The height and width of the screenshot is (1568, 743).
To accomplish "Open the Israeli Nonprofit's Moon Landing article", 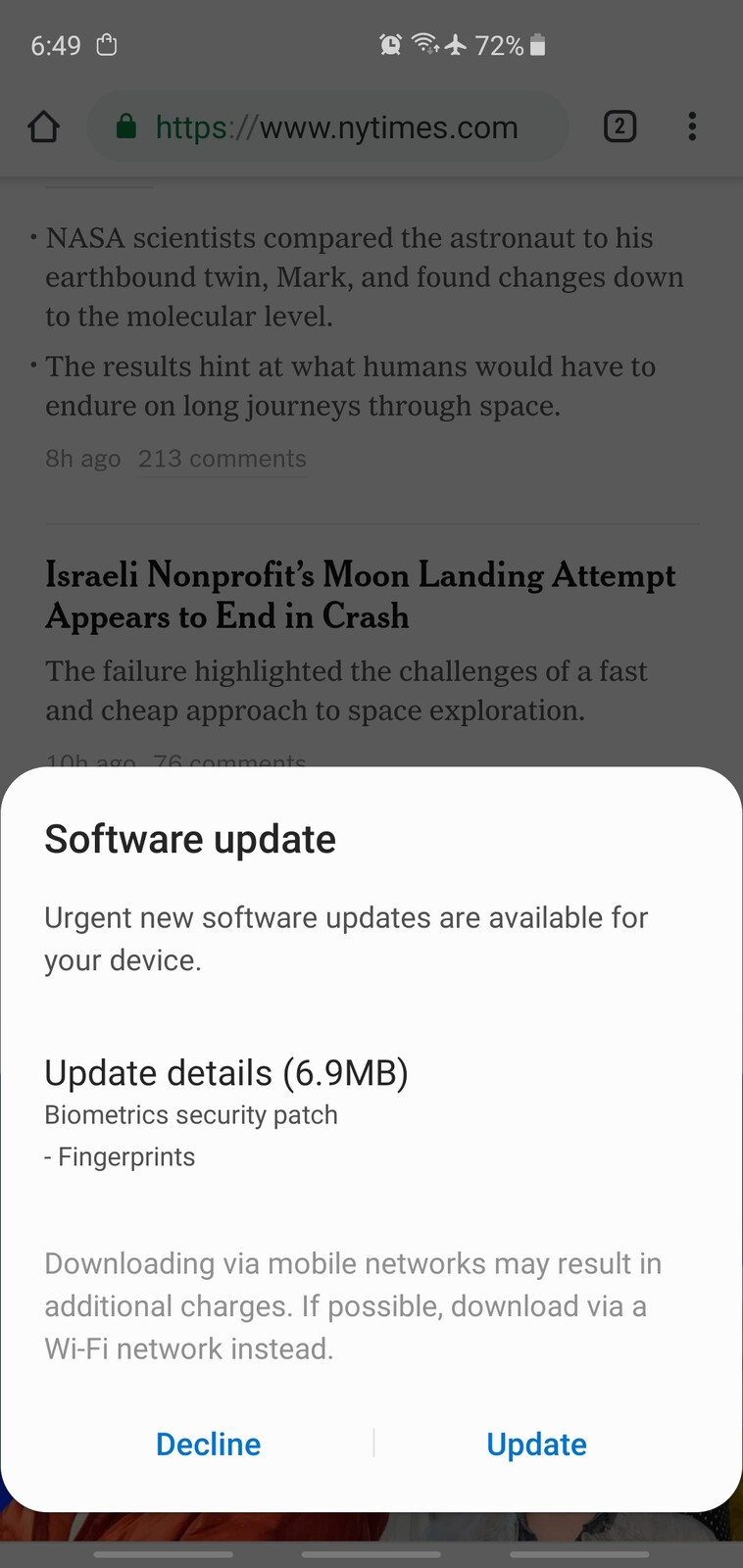I will tap(360, 595).
